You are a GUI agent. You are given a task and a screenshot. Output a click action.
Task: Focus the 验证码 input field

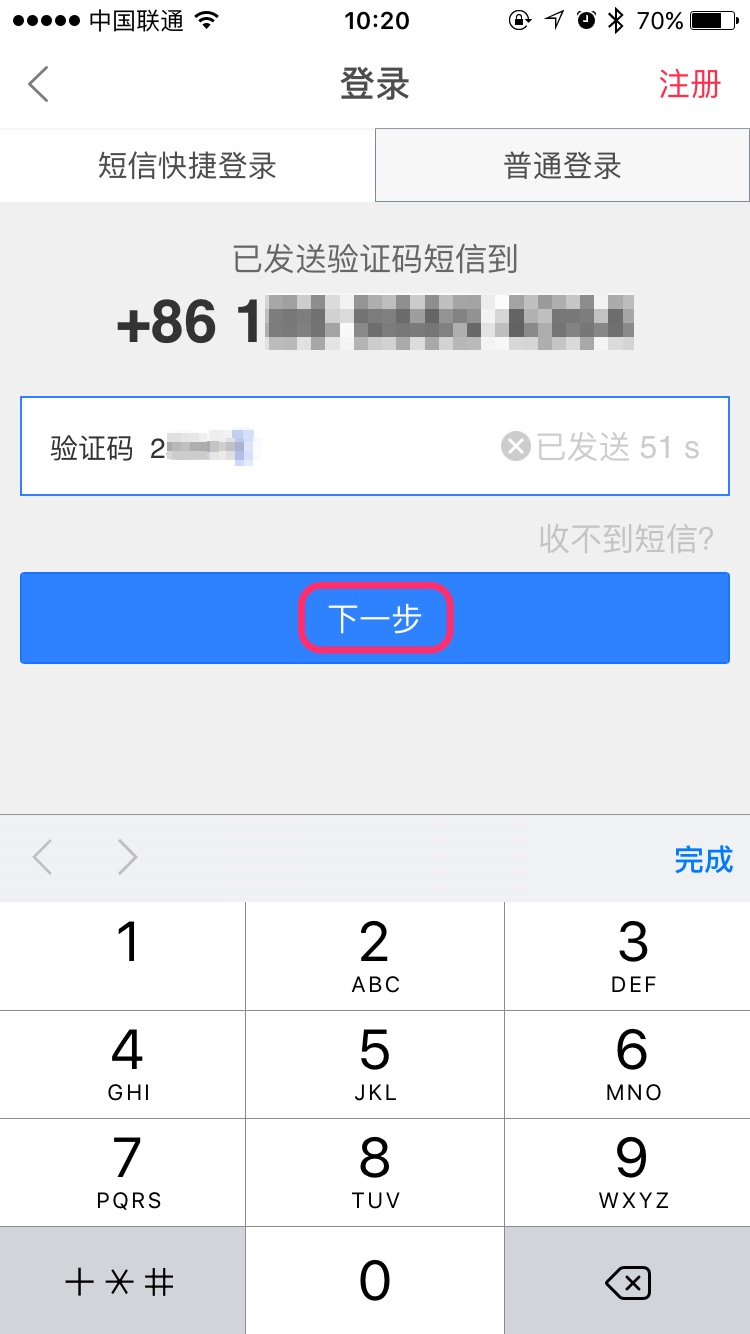pyautogui.click(x=330, y=447)
